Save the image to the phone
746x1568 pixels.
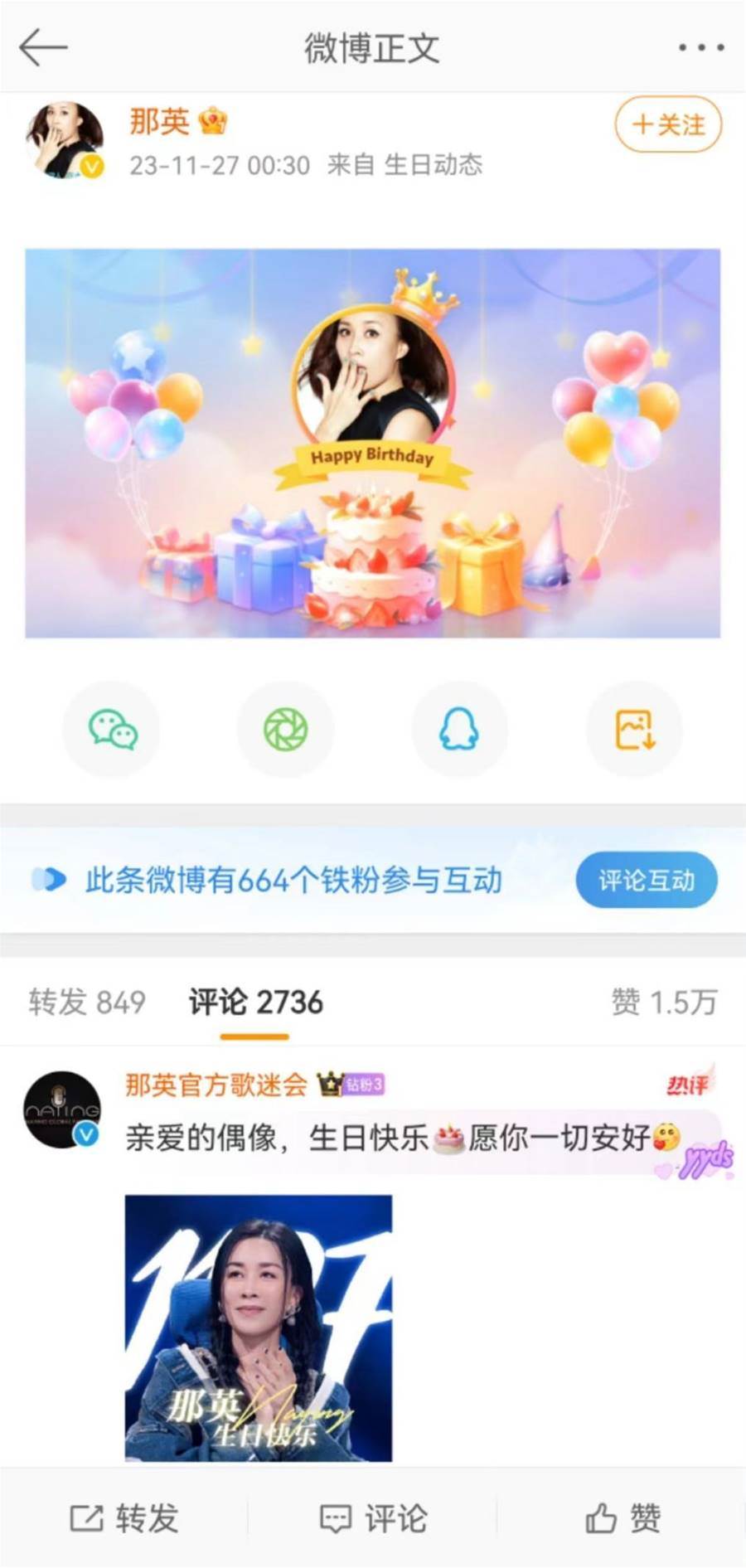click(x=634, y=730)
